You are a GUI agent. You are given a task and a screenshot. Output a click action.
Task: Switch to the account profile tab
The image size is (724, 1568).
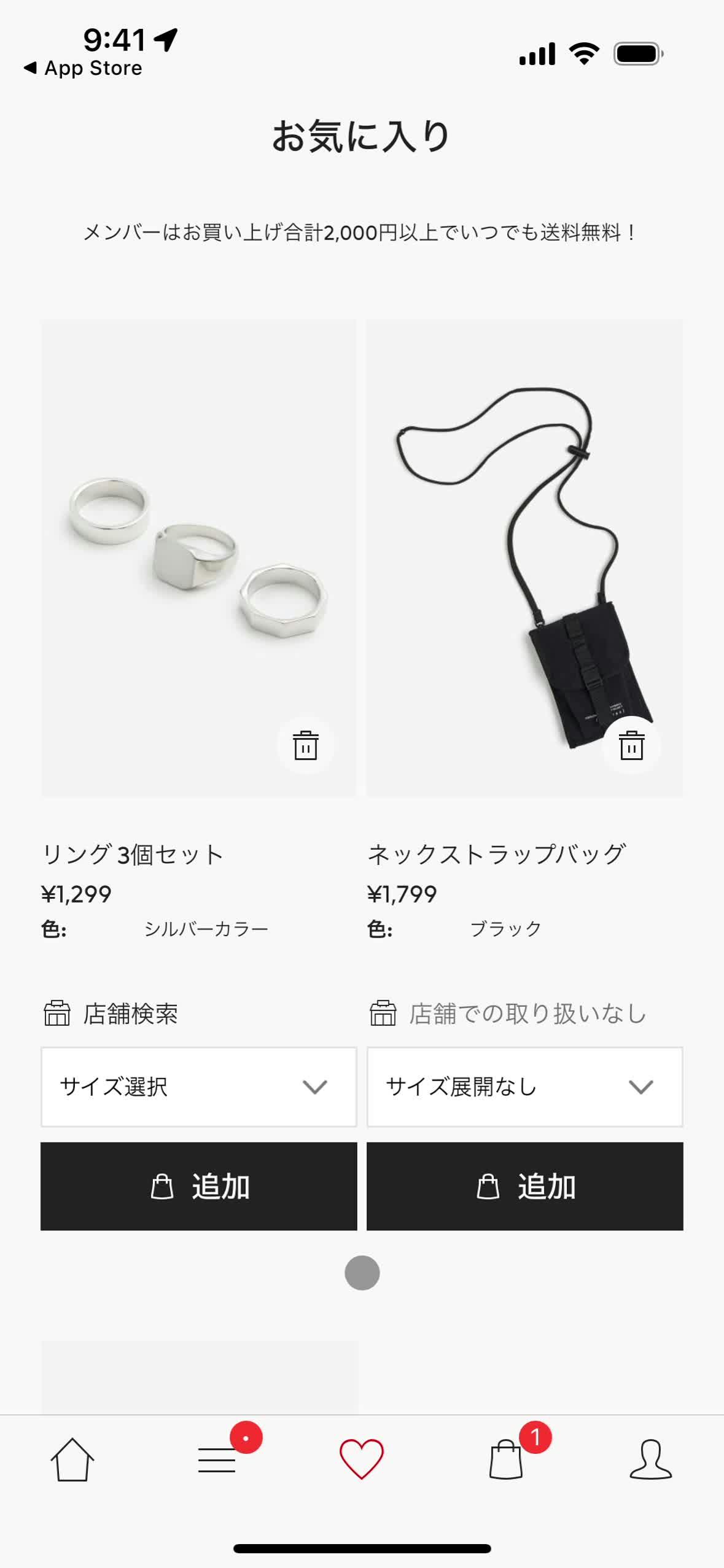click(651, 1459)
